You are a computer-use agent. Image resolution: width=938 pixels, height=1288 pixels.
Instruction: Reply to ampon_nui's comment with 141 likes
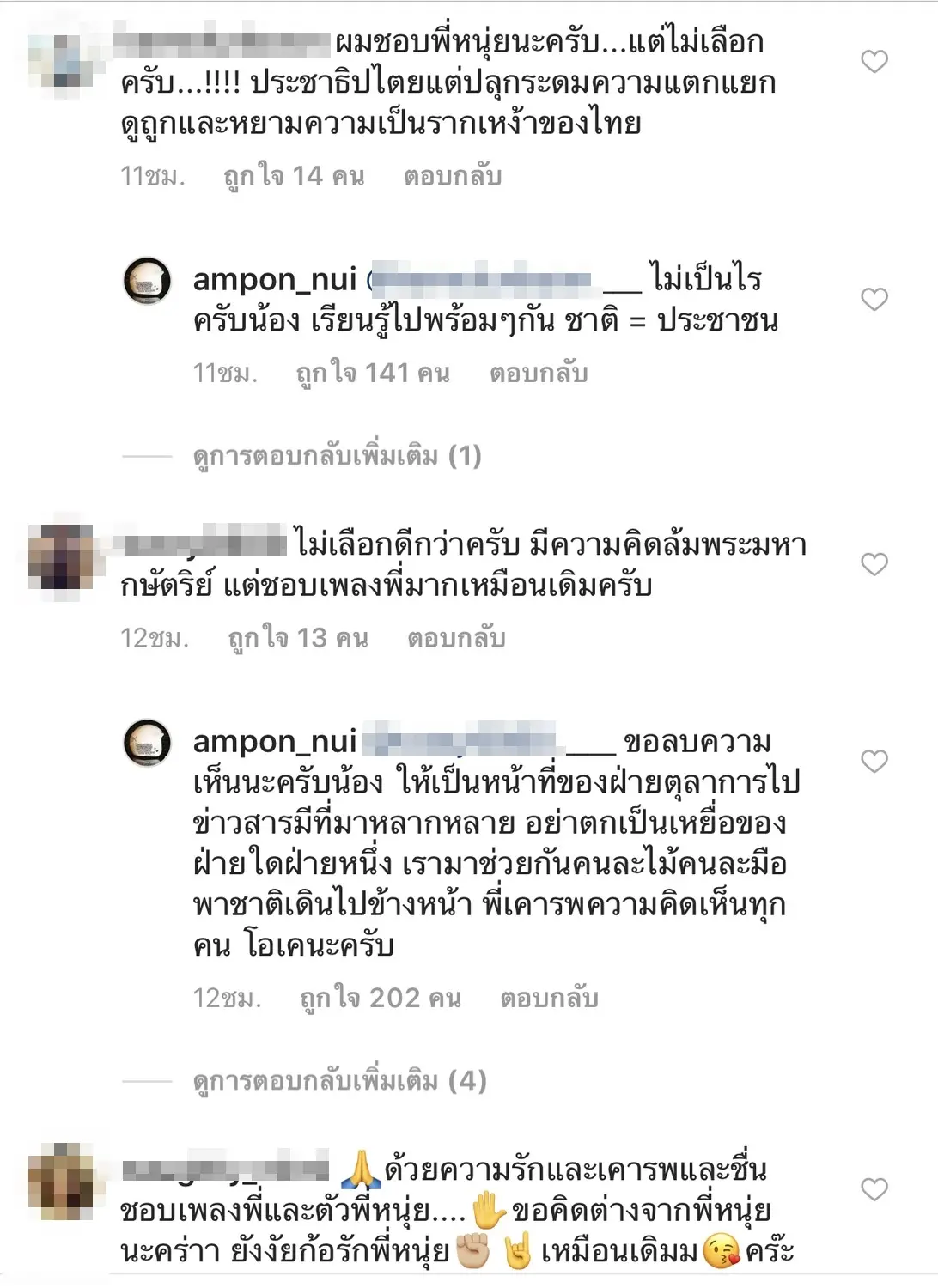pyautogui.click(x=538, y=374)
